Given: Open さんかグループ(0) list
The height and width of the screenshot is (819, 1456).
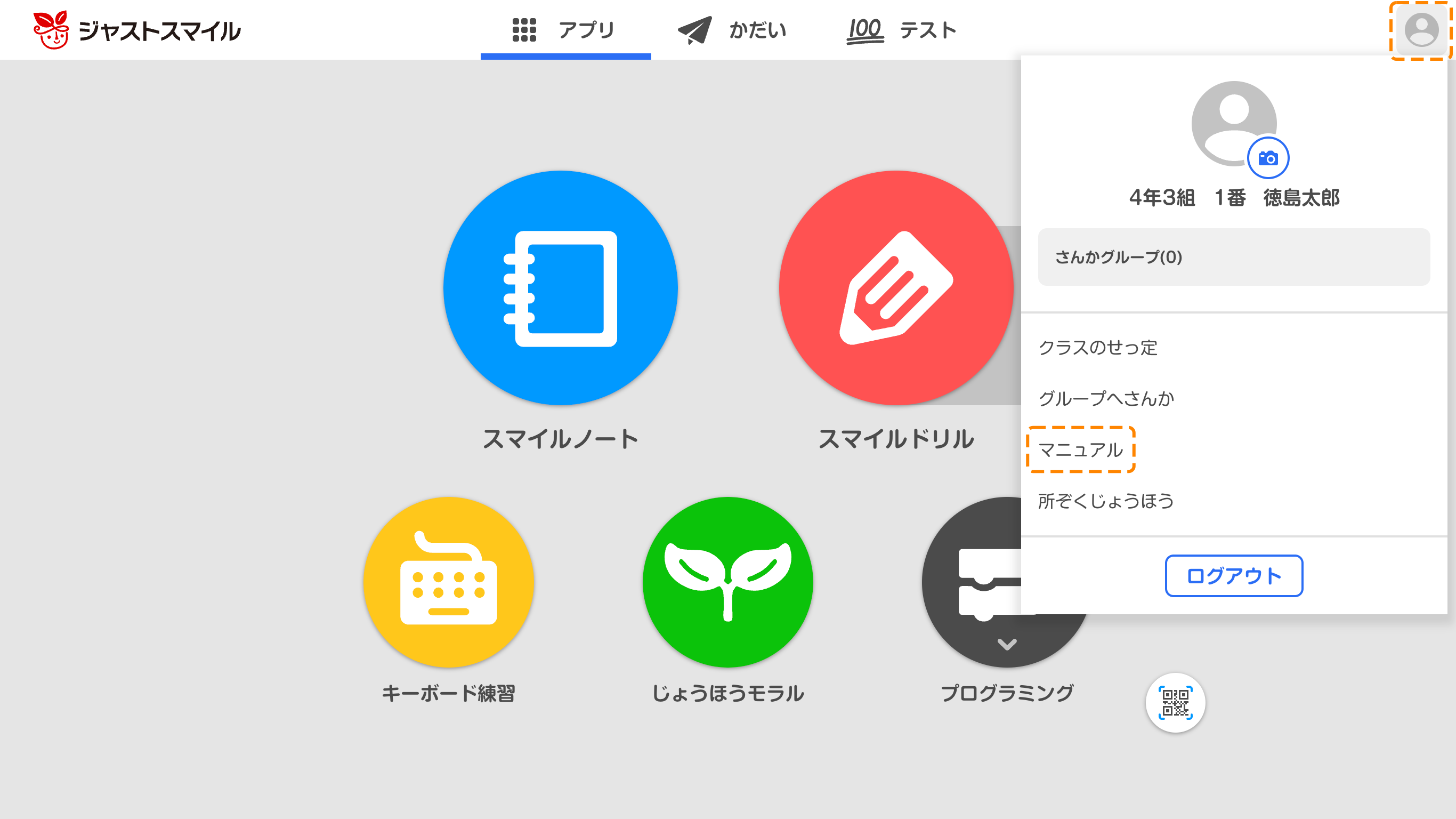Looking at the screenshot, I should pos(1233,257).
